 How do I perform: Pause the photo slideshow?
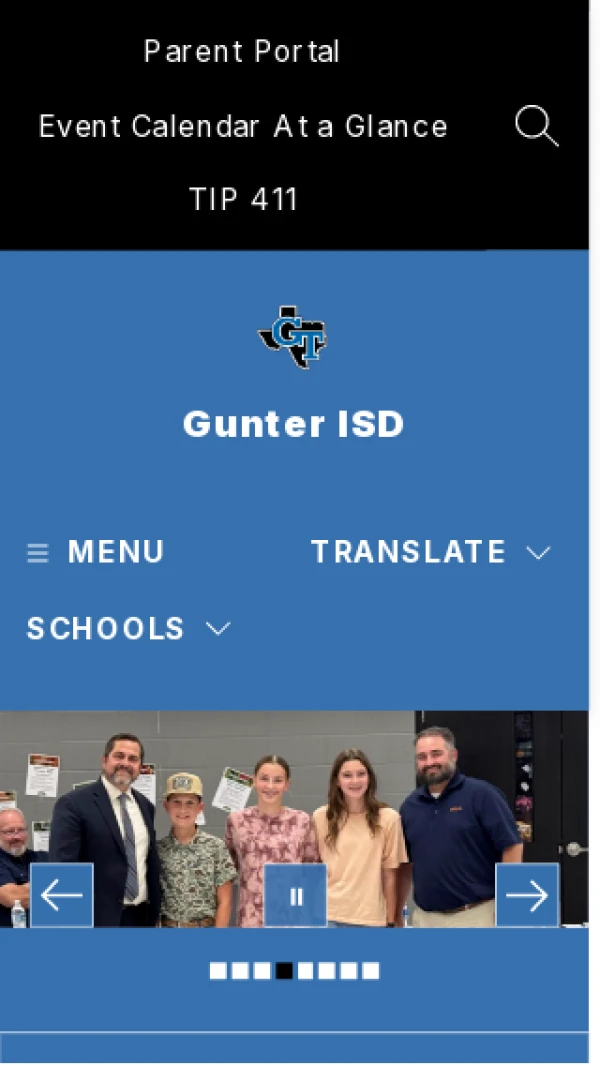pos(295,896)
